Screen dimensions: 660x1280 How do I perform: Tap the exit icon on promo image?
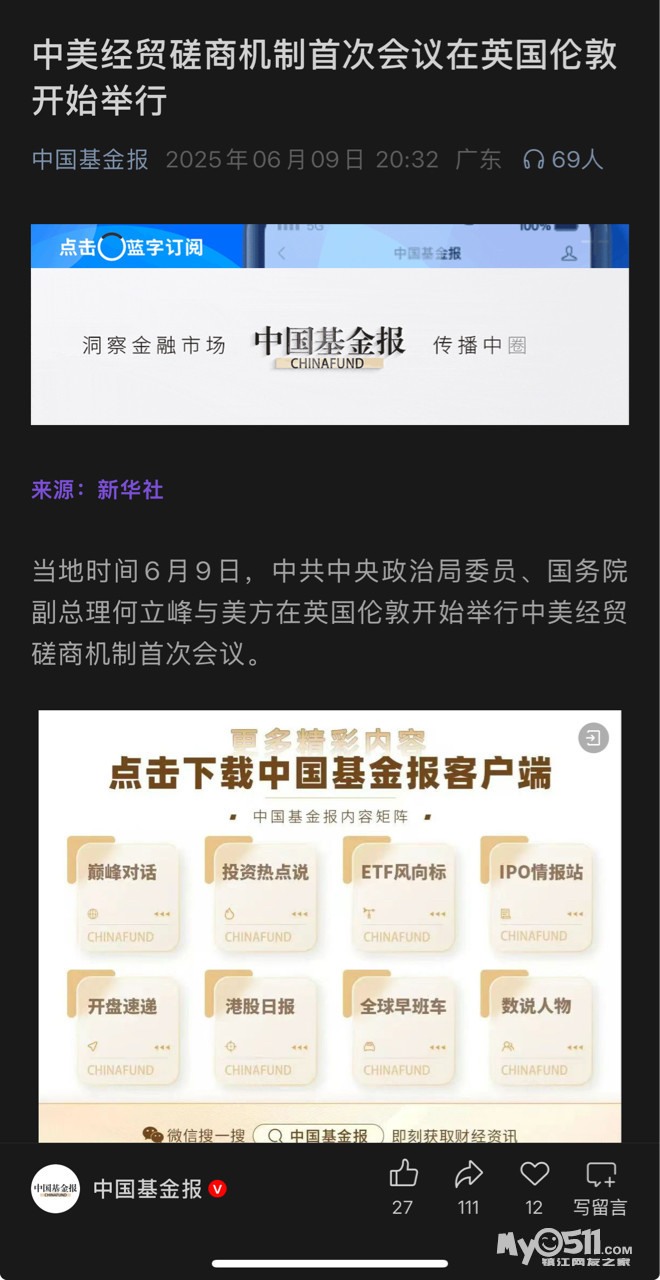(x=593, y=739)
